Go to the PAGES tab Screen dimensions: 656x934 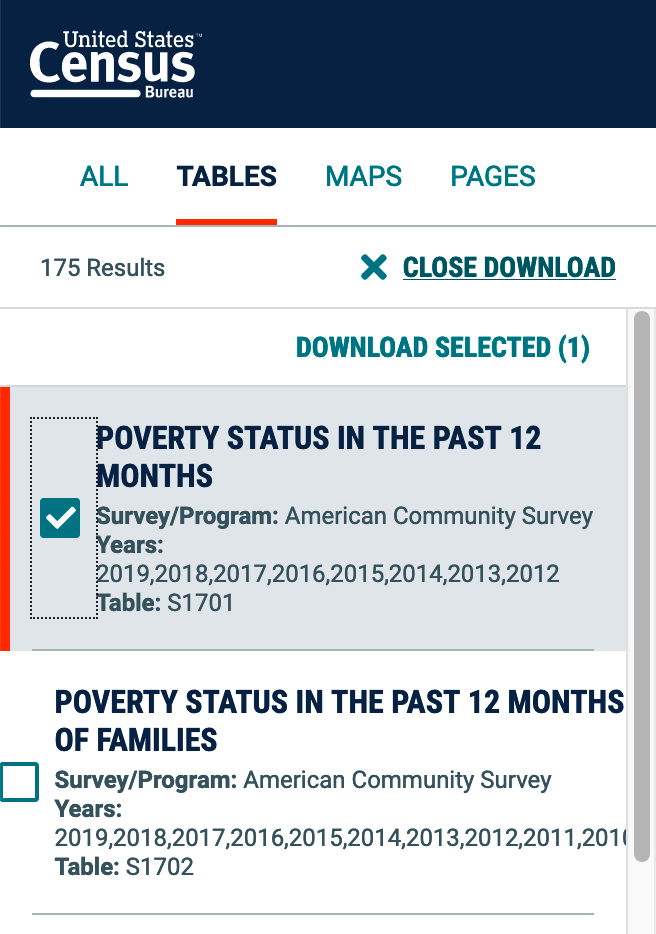(x=493, y=177)
